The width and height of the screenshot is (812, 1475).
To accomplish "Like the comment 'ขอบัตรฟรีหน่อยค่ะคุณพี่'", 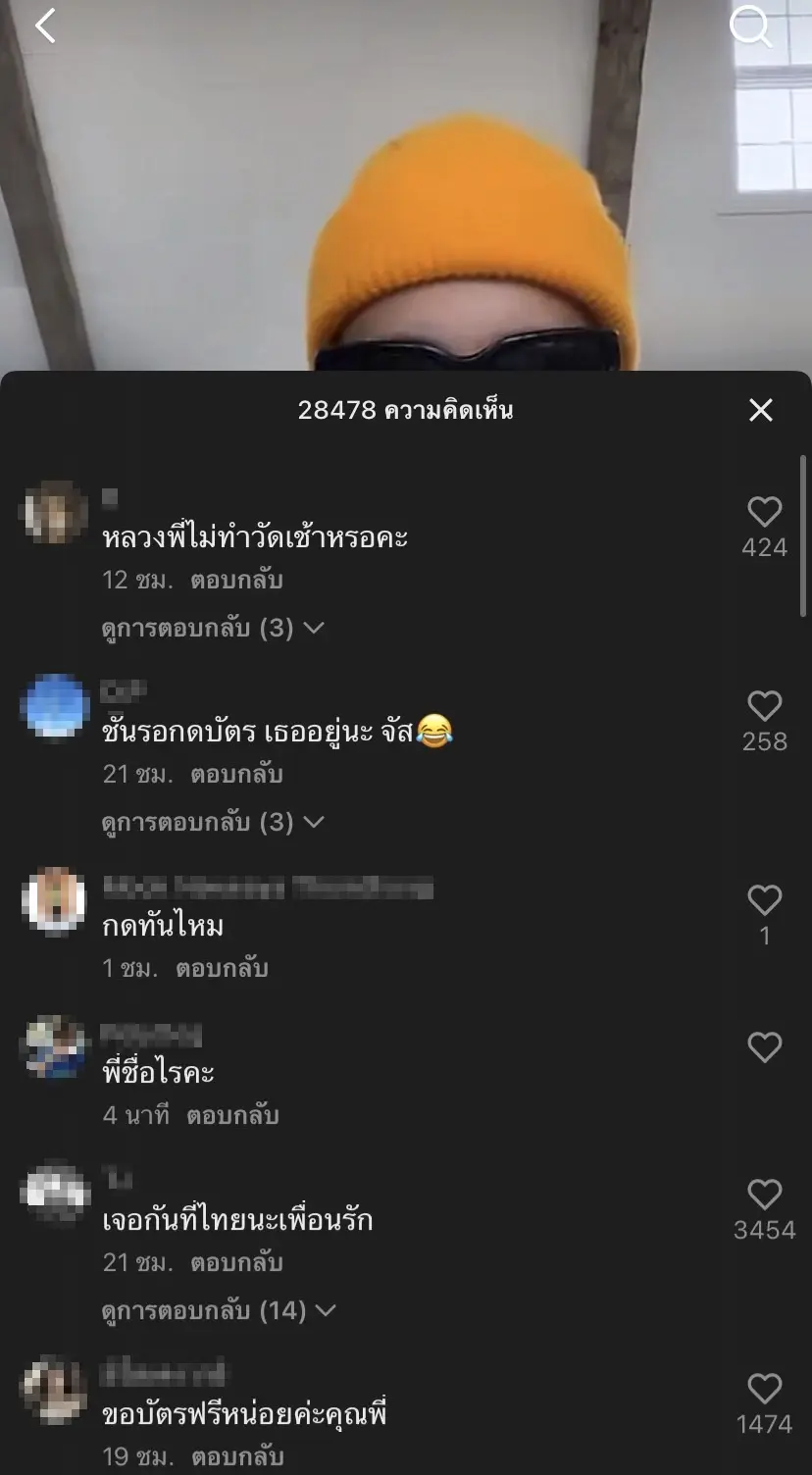I will tap(764, 1390).
